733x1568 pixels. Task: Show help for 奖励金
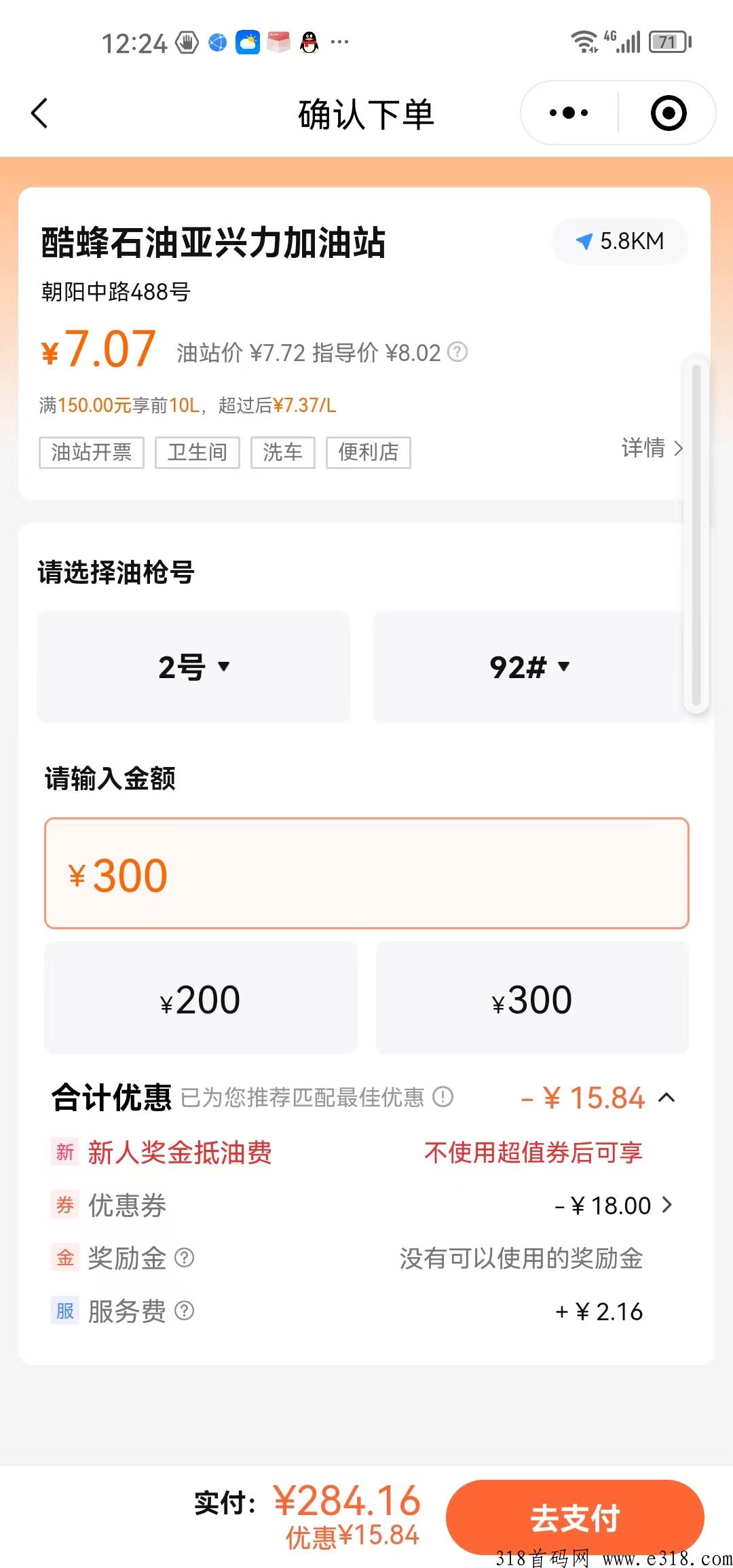tap(185, 1258)
